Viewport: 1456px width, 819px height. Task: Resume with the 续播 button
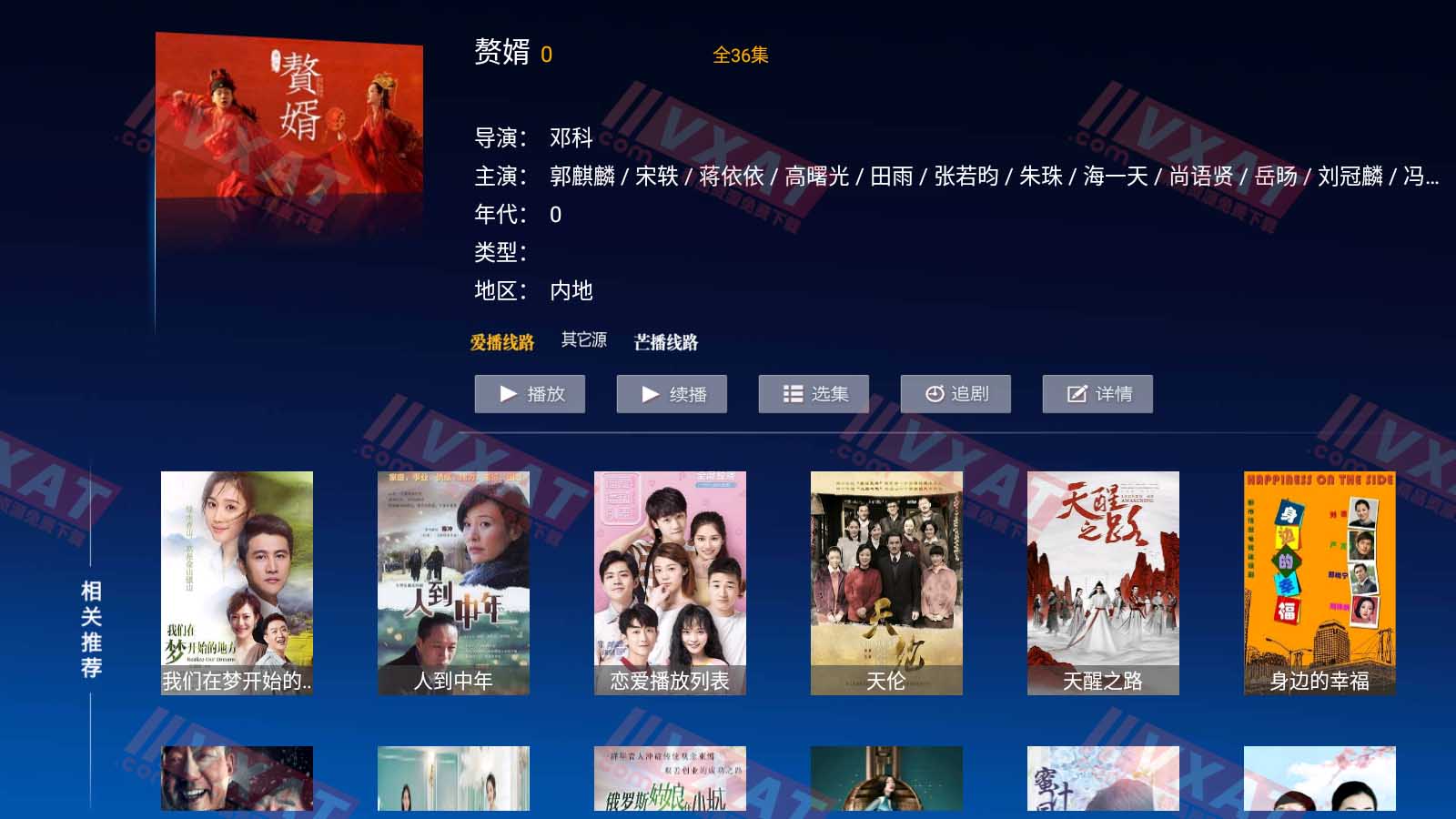pyautogui.click(x=671, y=394)
